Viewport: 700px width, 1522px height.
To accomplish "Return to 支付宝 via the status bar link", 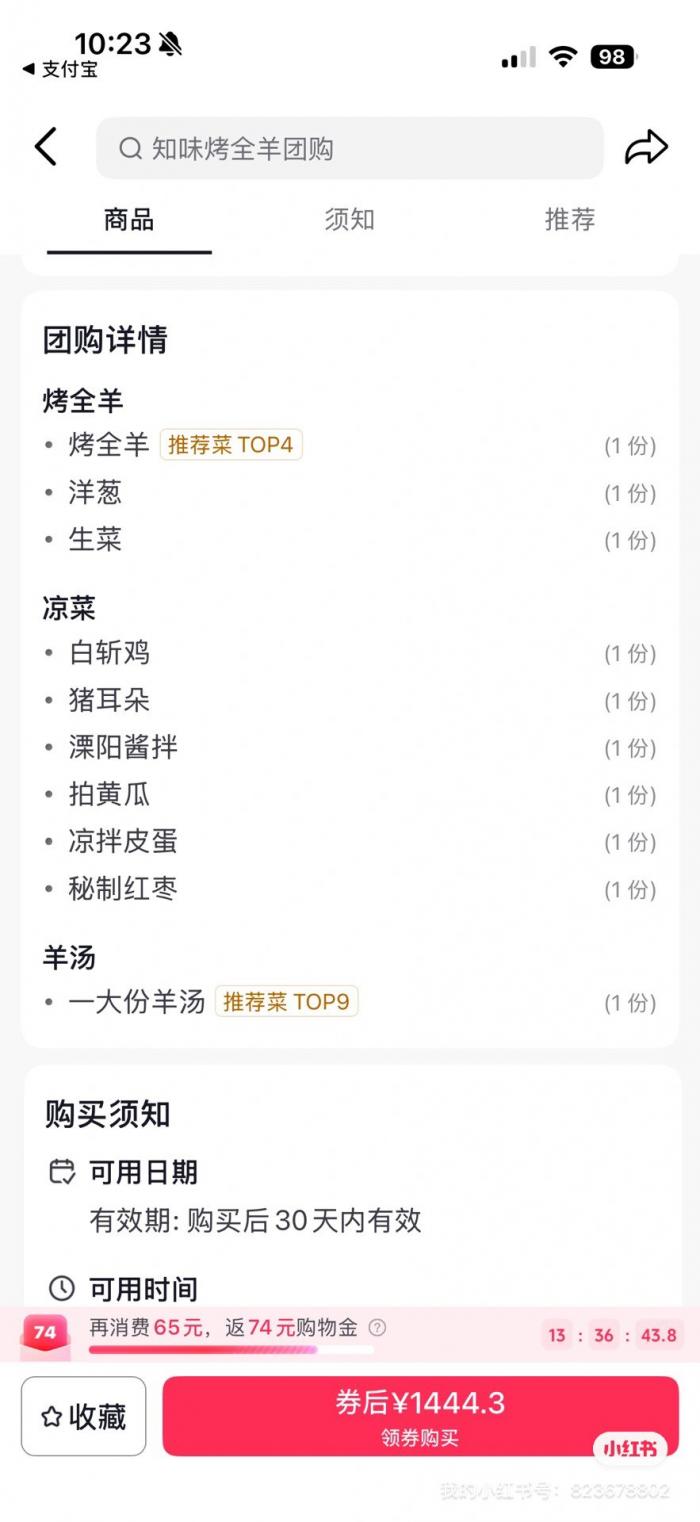I will (x=60, y=69).
